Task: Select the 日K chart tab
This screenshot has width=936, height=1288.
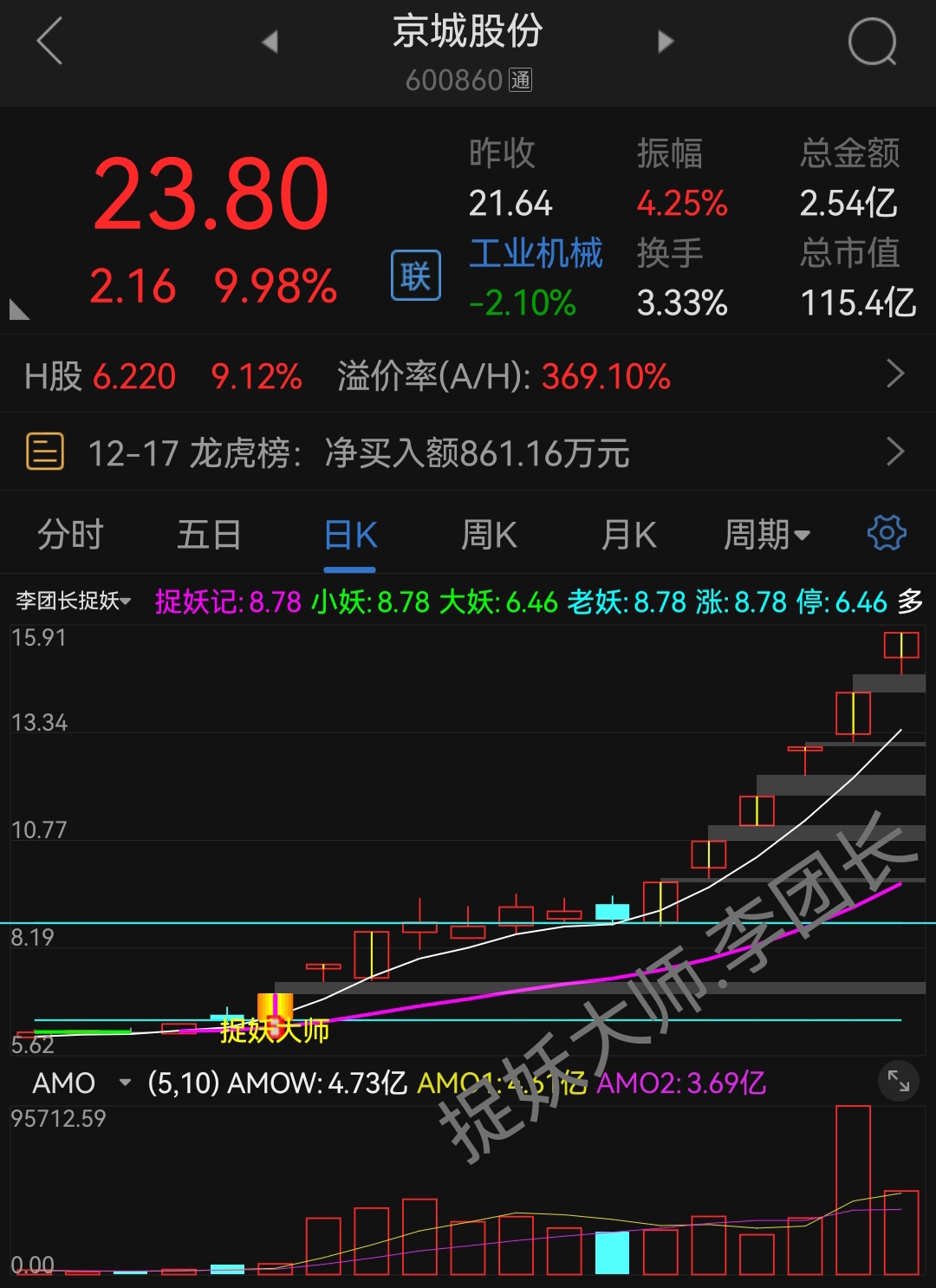Action: 350,535
